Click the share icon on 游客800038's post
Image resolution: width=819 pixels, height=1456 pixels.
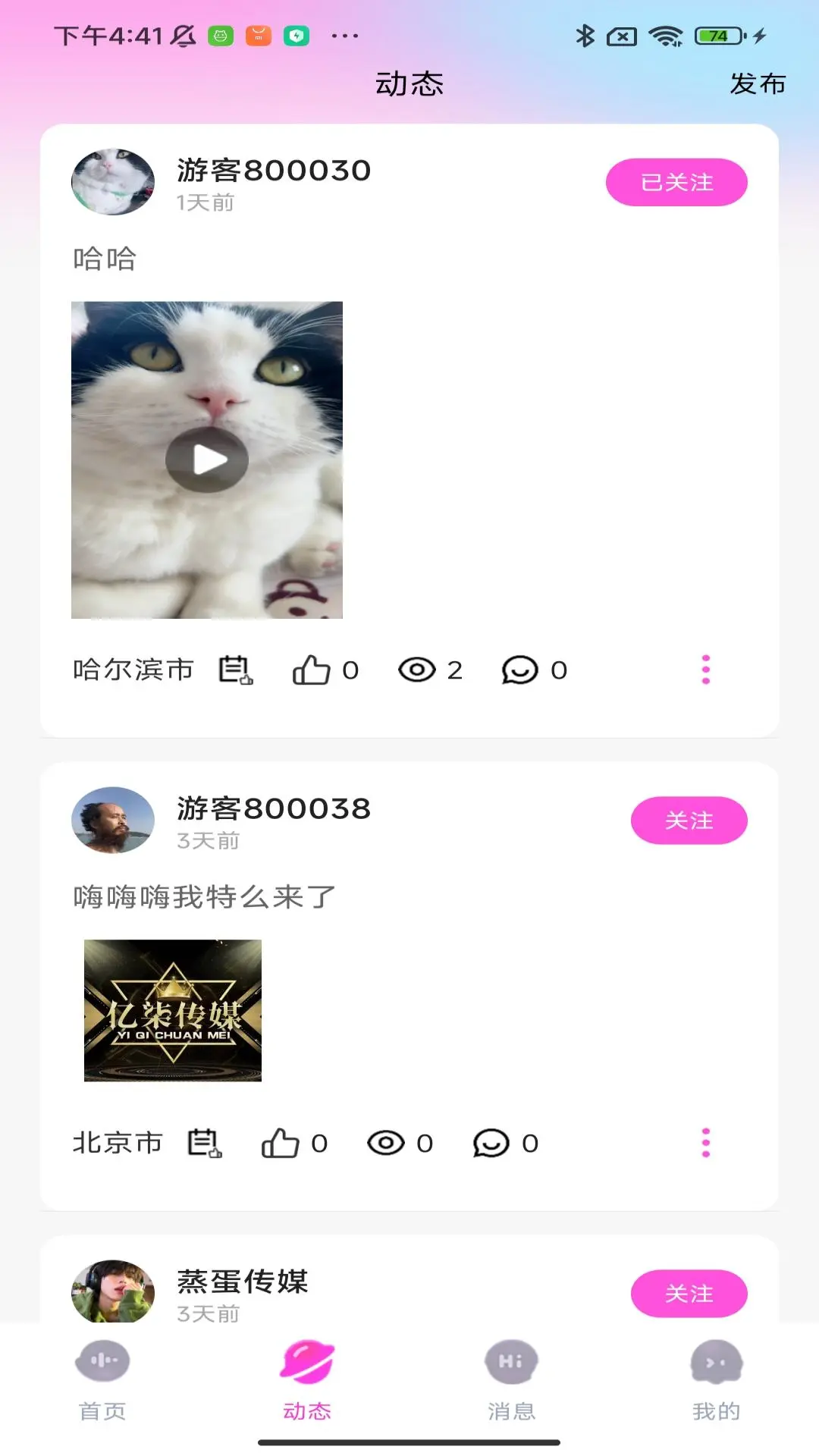tap(202, 1144)
